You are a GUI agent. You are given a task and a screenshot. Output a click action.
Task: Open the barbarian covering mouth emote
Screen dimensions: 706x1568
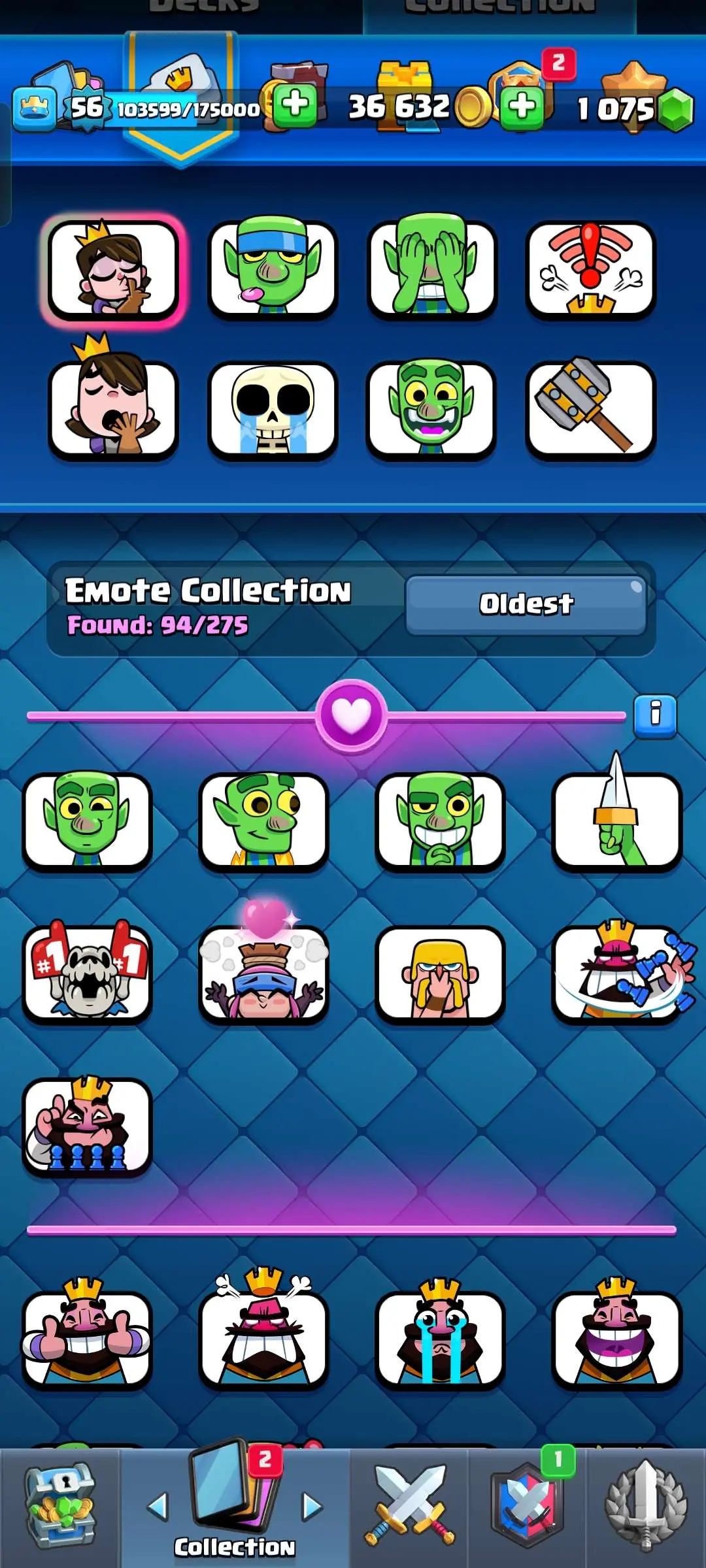point(440,973)
